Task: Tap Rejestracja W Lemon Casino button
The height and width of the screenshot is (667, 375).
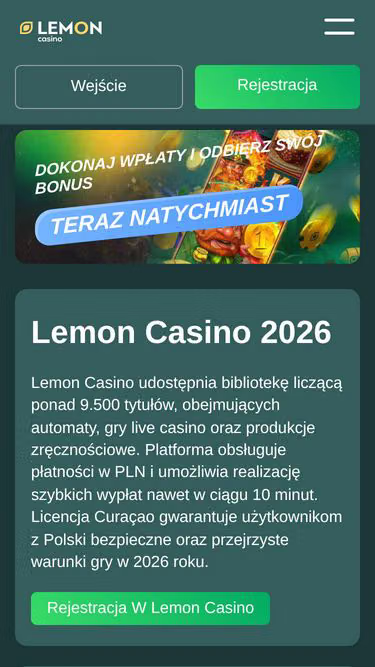Action: tap(151, 608)
